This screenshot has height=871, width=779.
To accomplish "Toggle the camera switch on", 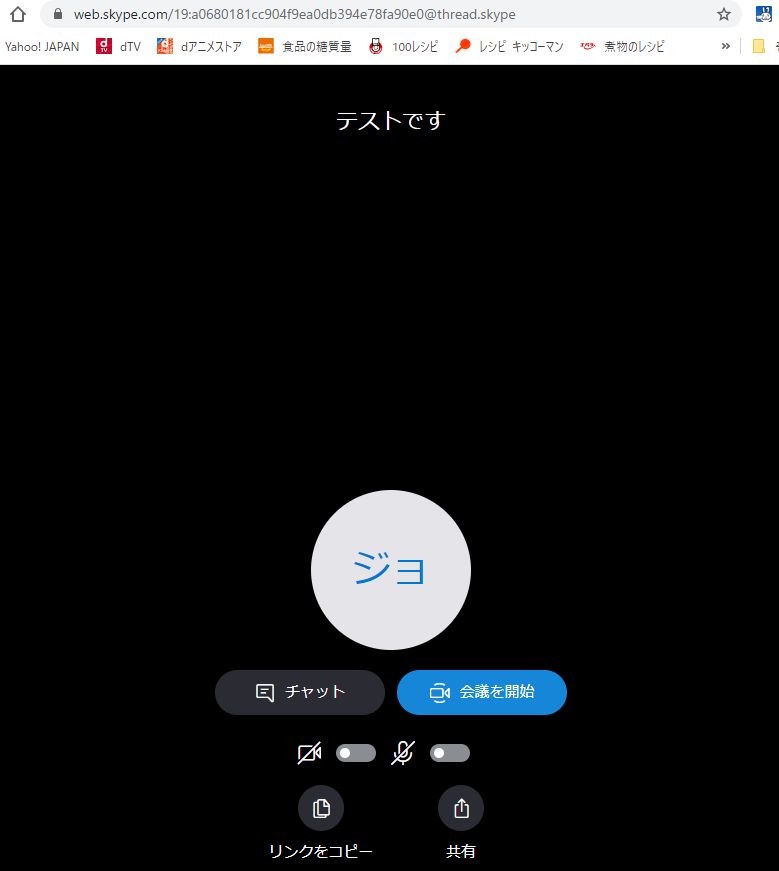I will point(356,753).
